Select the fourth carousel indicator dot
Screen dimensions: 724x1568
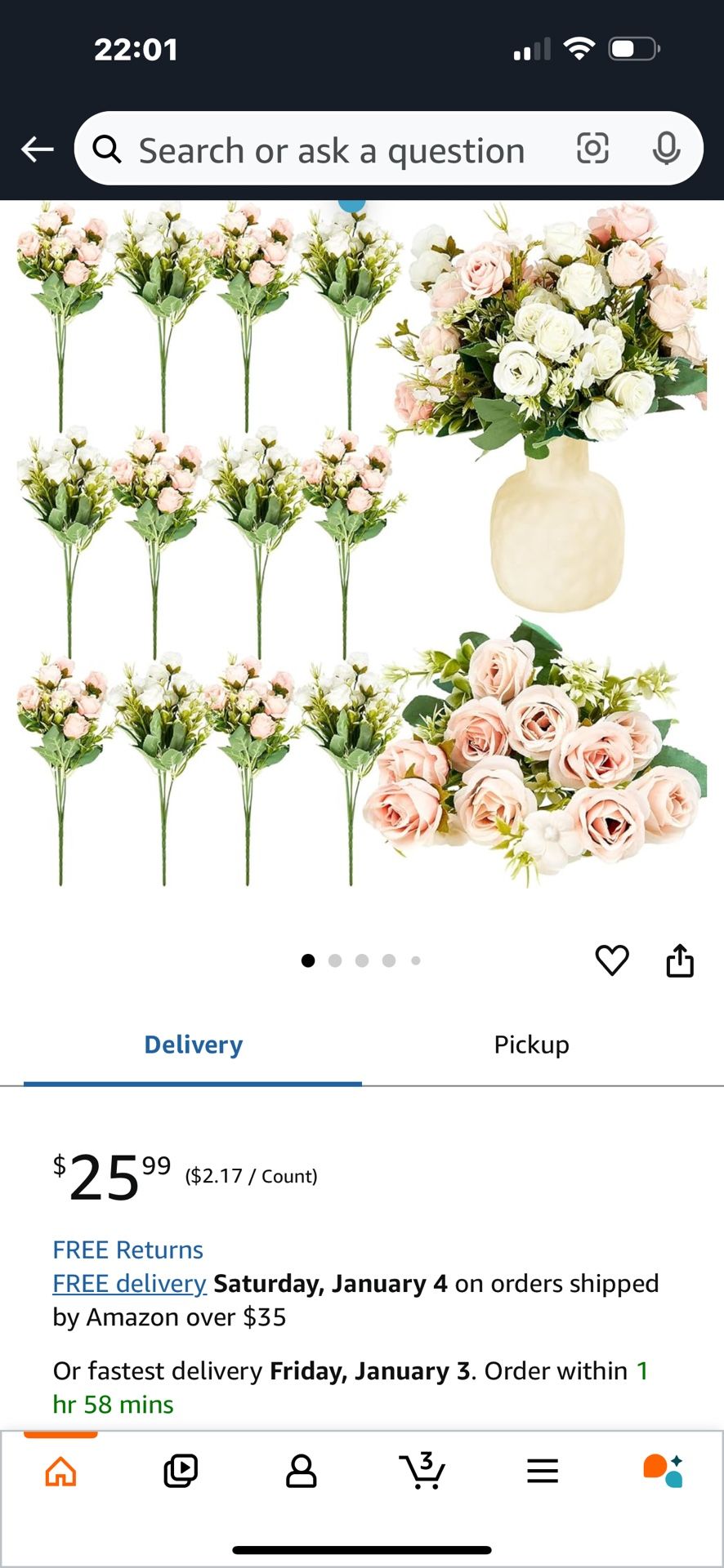click(x=389, y=961)
